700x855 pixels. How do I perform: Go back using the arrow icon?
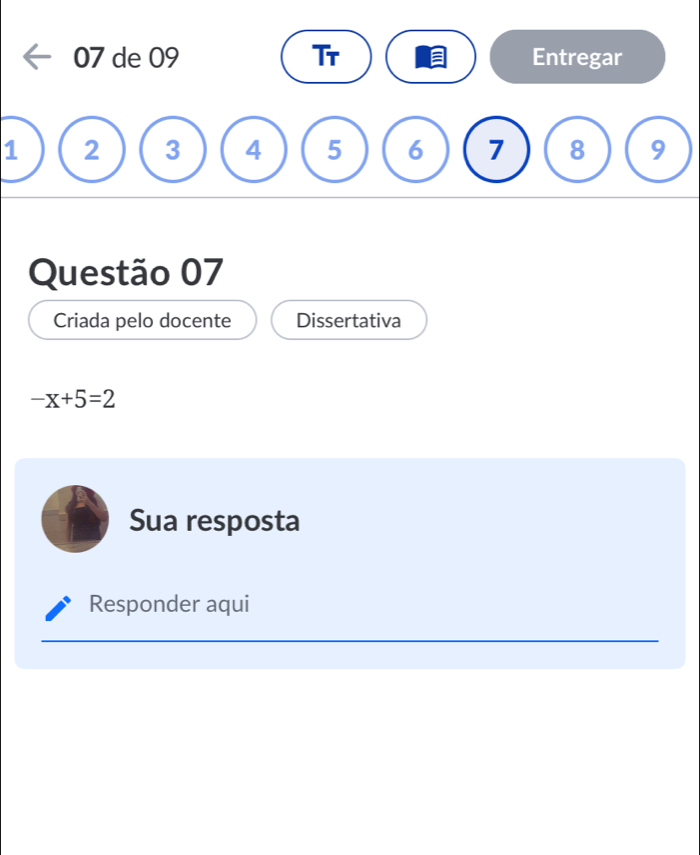point(37,57)
